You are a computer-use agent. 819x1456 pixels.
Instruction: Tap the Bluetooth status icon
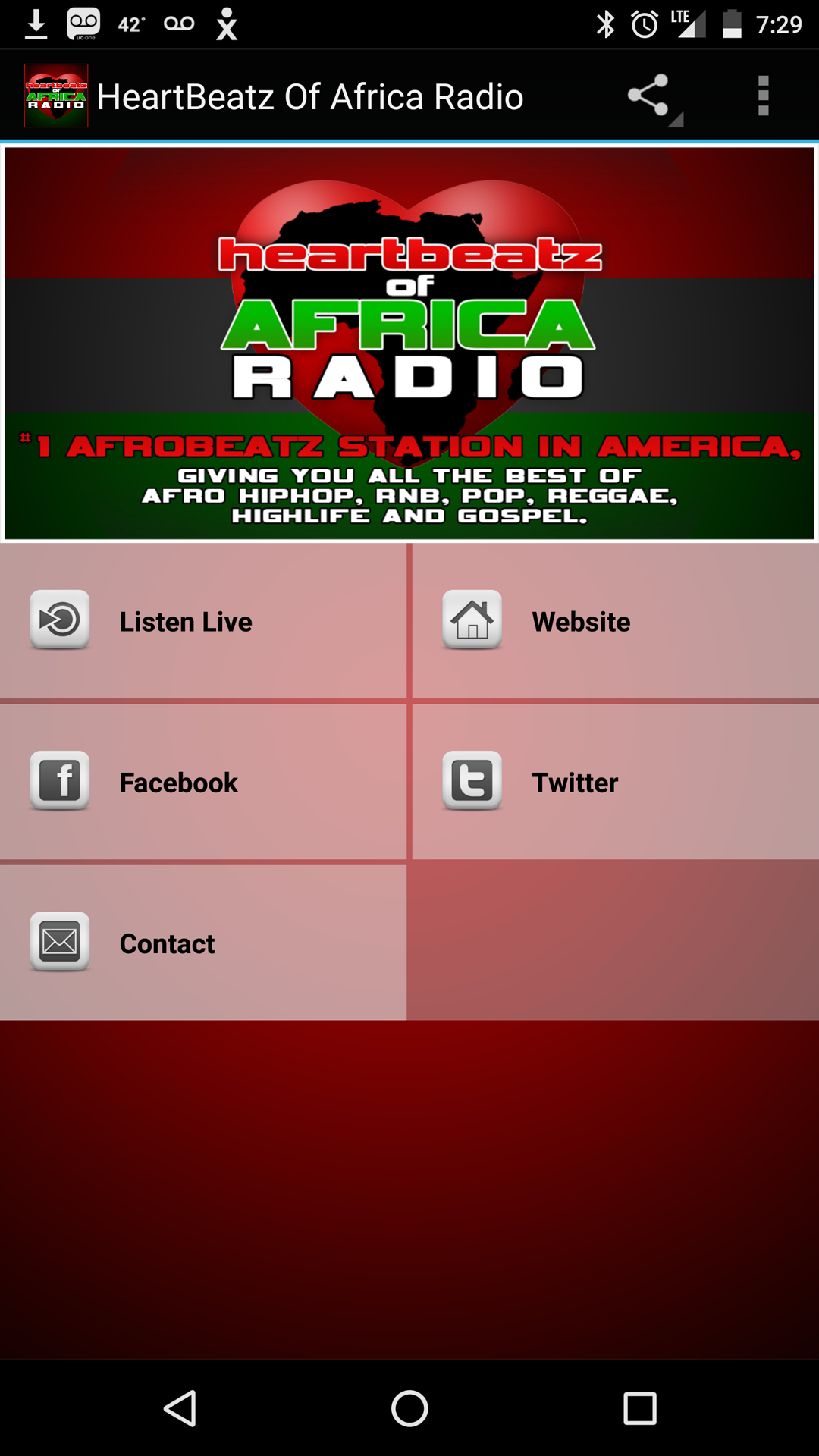click(604, 24)
